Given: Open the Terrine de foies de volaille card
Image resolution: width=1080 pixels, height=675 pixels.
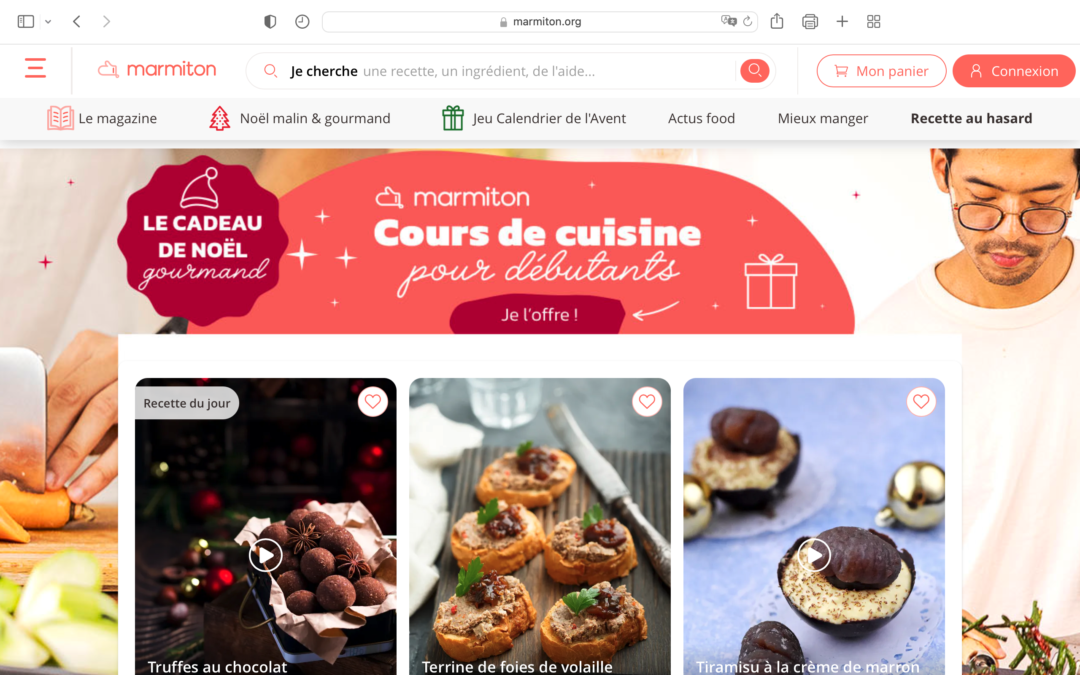Looking at the screenshot, I should coord(539,540).
